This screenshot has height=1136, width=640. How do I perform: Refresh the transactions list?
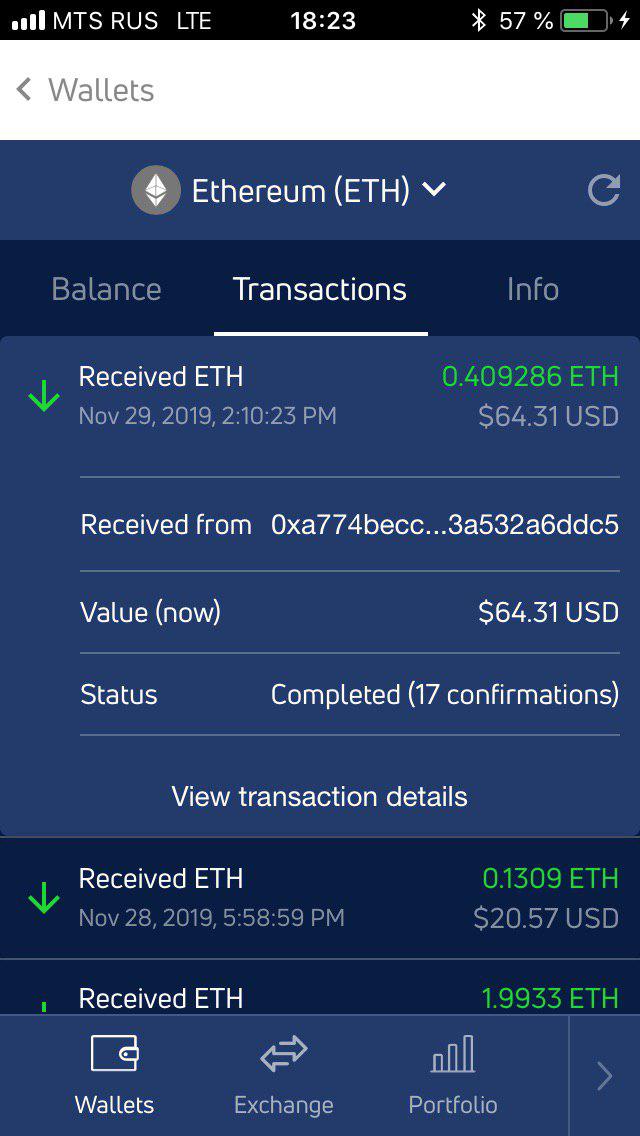[603, 190]
